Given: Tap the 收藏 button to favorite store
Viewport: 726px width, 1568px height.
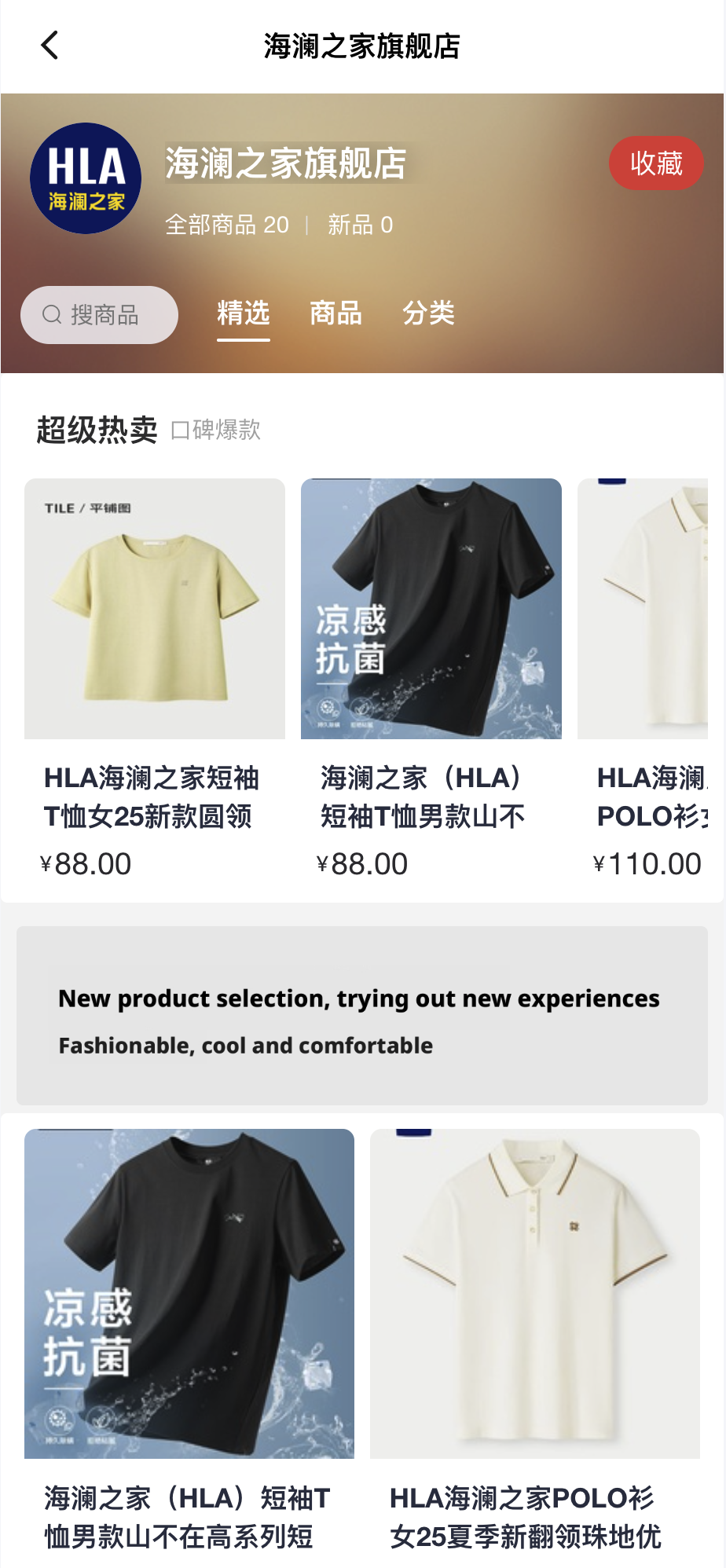Looking at the screenshot, I should coord(655,163).
